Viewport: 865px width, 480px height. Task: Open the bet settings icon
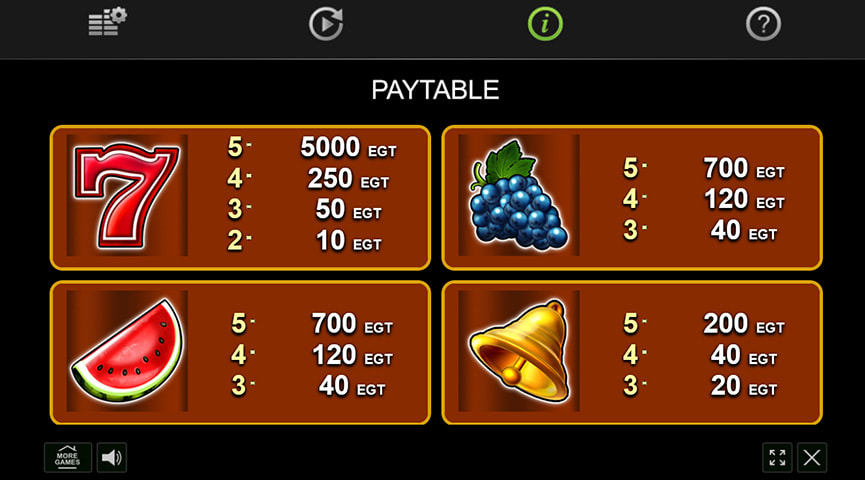107,22
